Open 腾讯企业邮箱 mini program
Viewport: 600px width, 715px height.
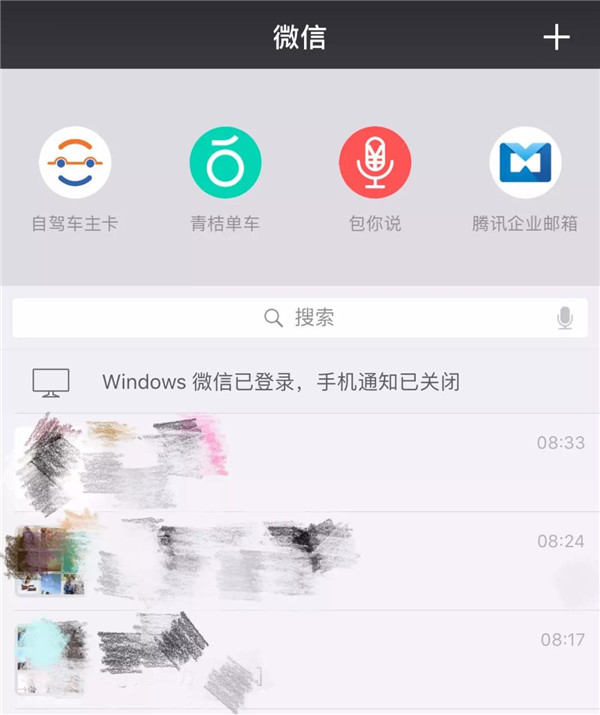(x=525, y=163)
